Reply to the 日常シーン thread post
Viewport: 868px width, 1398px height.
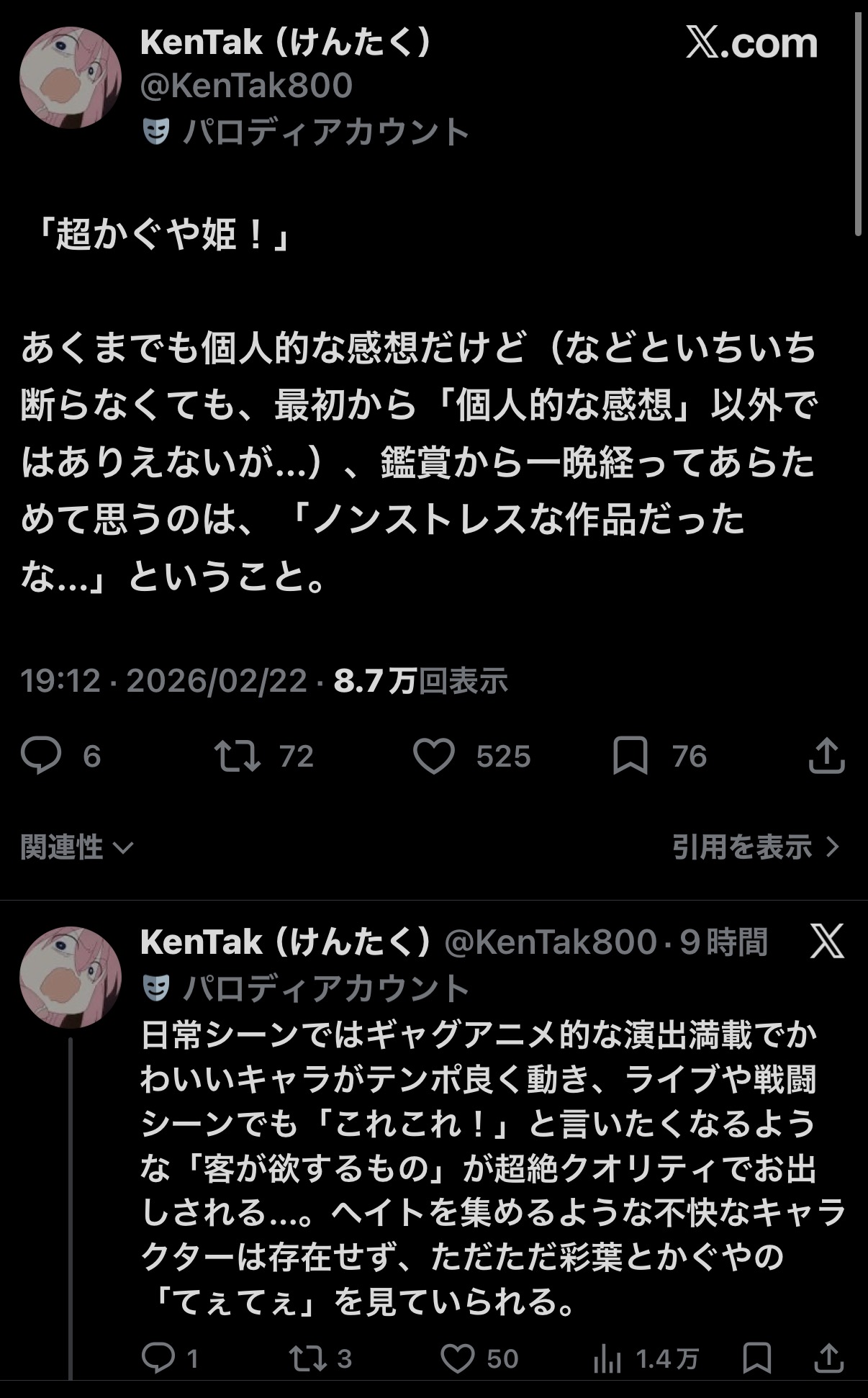pyautogui.click(x=158, y=1358)
